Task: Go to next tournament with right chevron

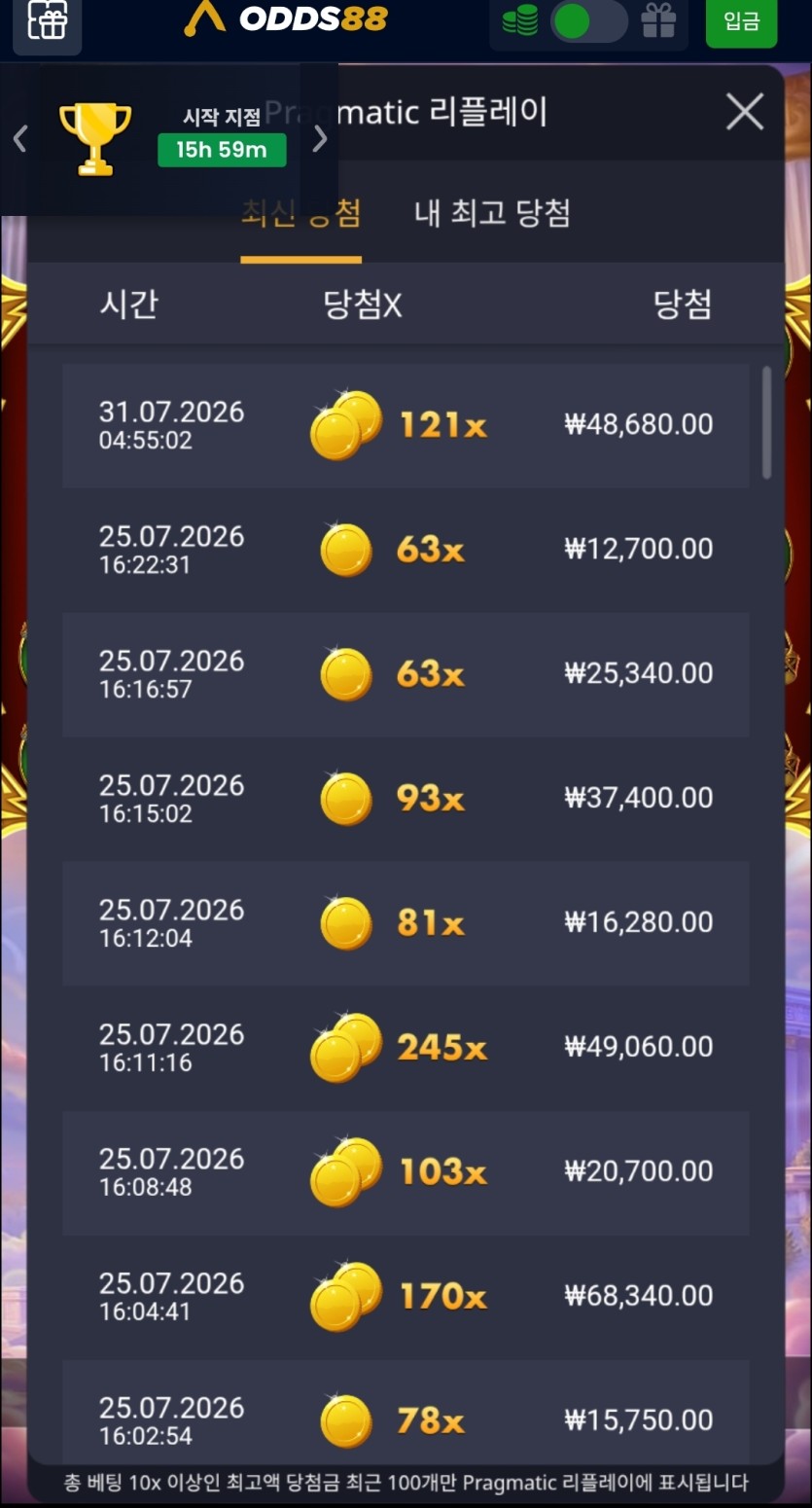Action: point(320,139)
